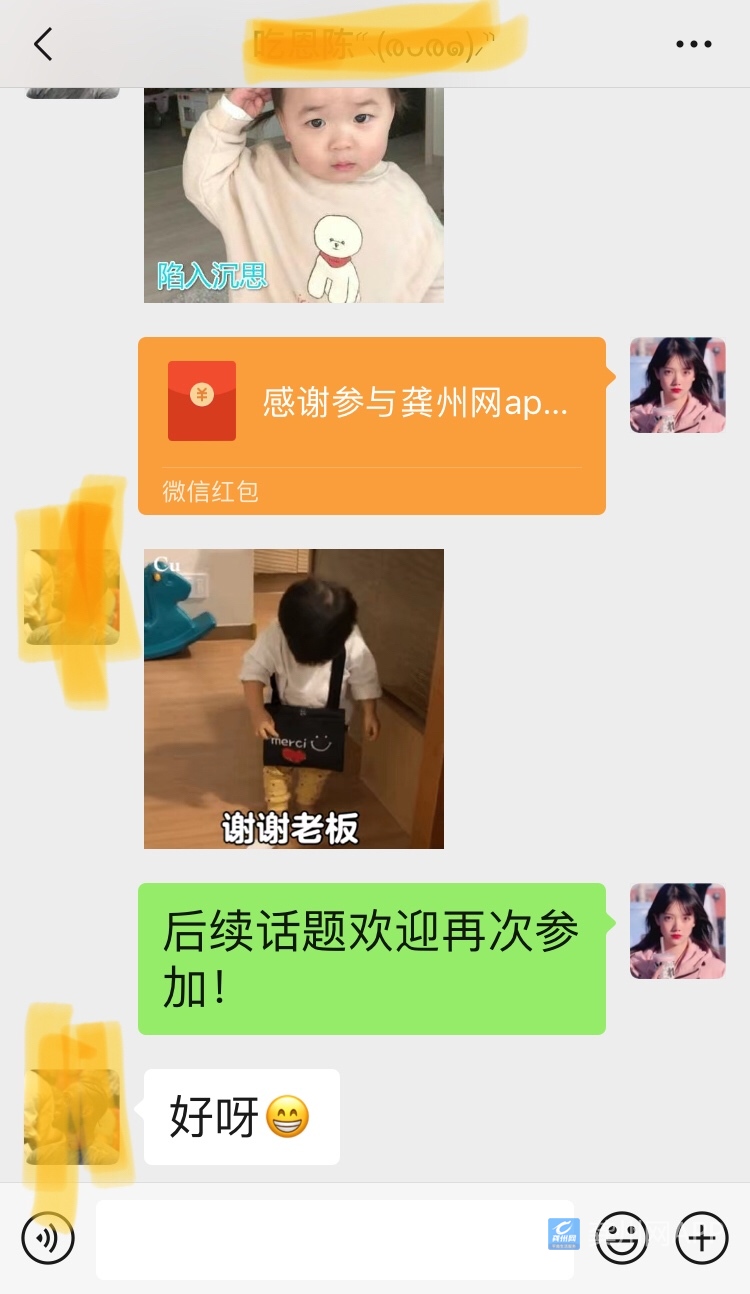Switch to voice message input
Viewport: 750px width, 1294px height.
pos(48,1238)
